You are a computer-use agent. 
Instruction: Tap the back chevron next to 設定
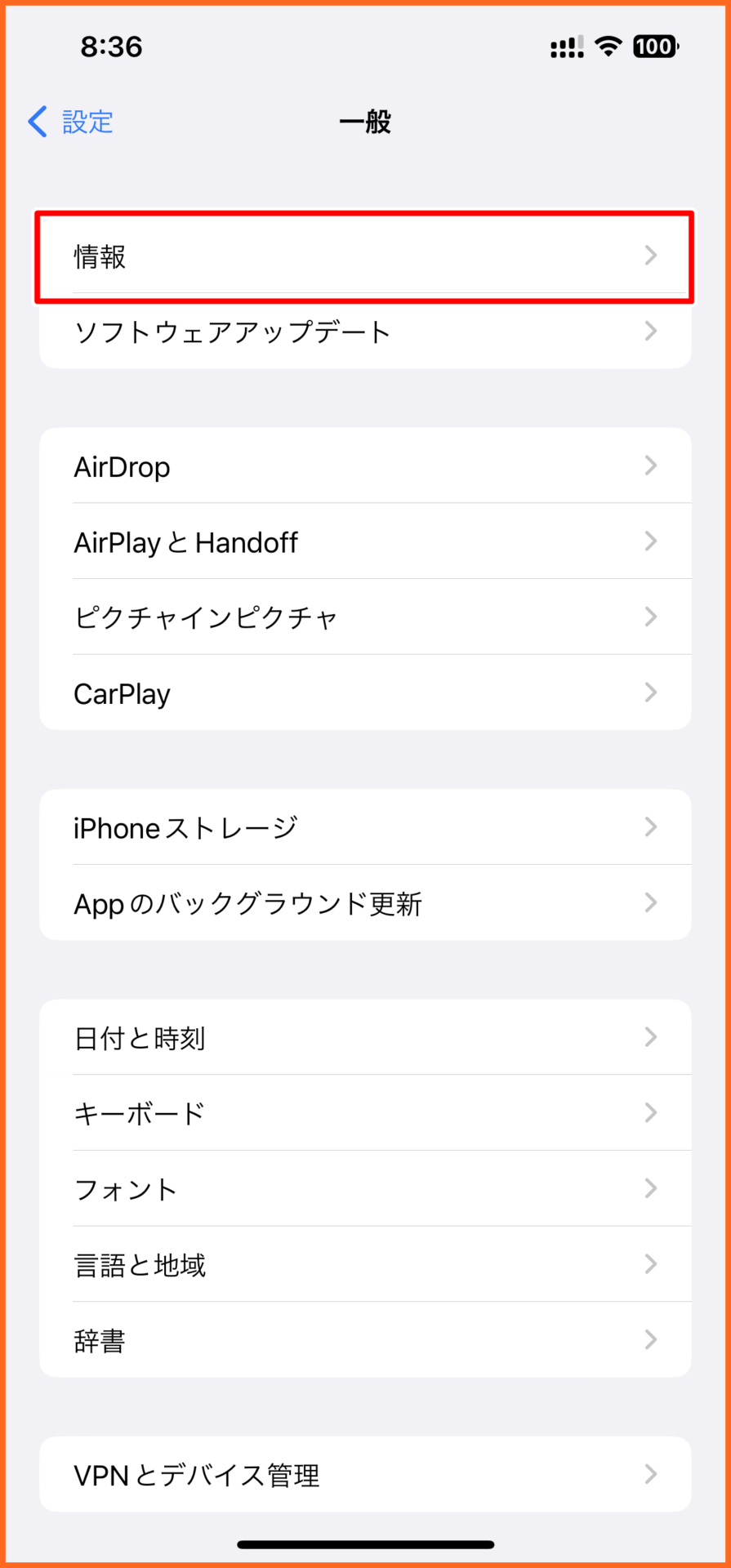35,121
